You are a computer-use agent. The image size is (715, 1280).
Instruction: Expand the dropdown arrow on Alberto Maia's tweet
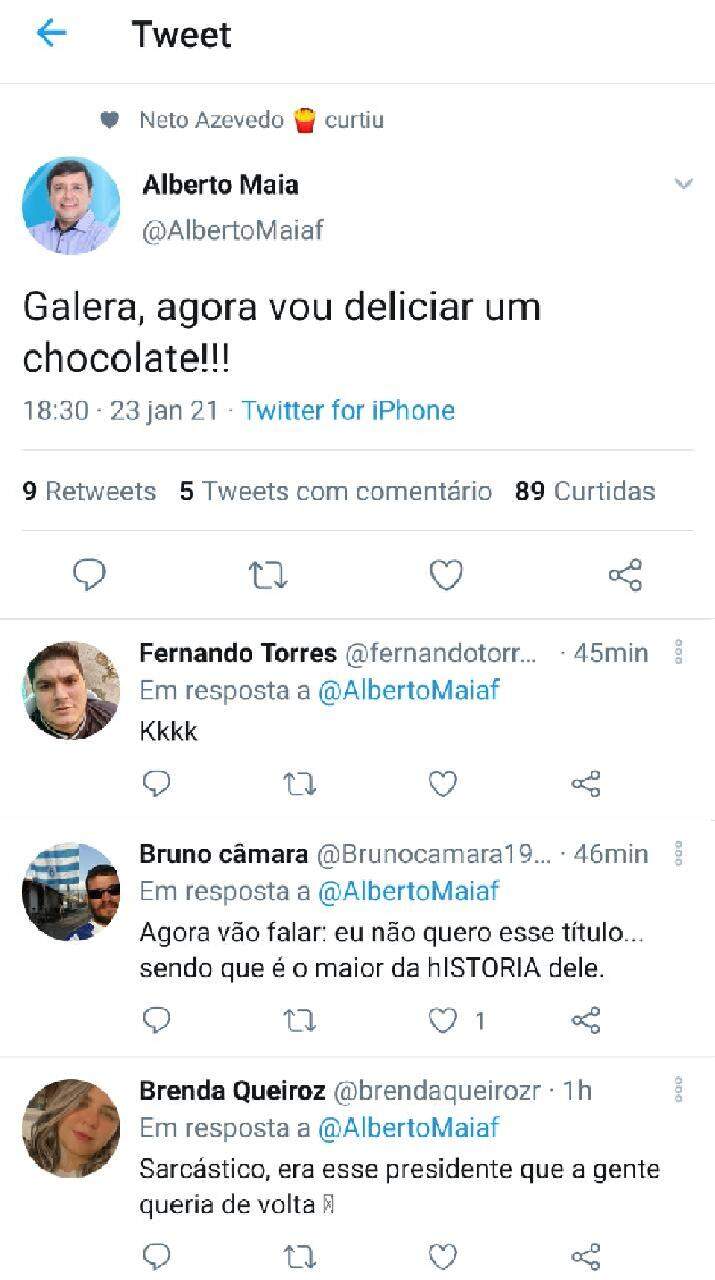tap(684, 184)
